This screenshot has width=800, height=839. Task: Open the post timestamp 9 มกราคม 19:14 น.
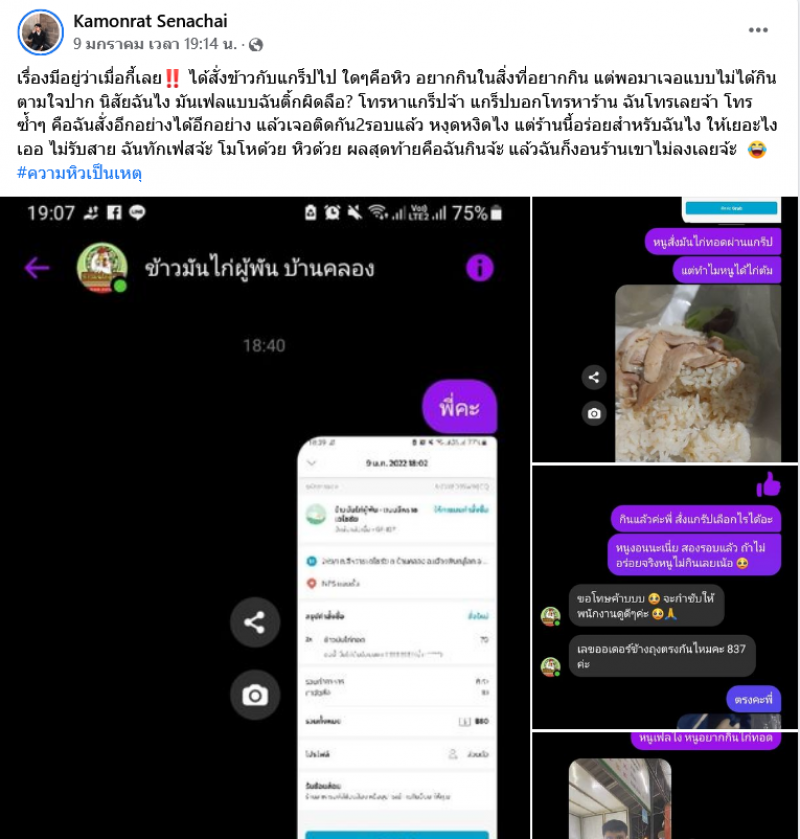tap(156, 44)
